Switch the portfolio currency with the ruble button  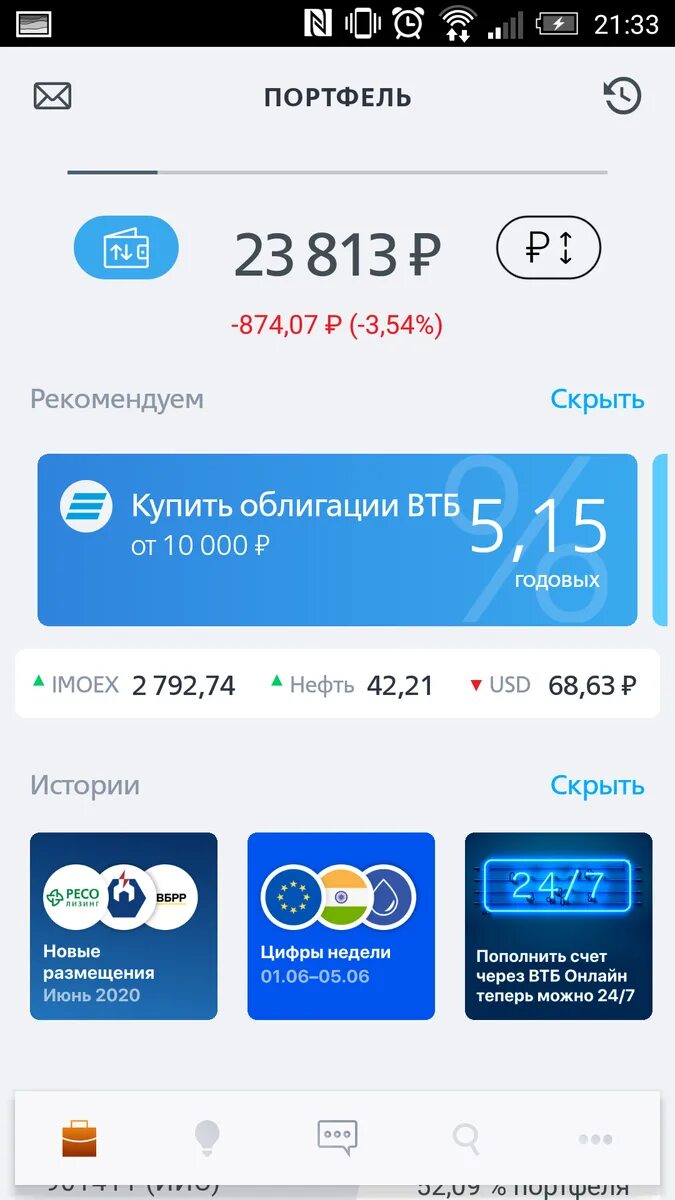(548, 247)
